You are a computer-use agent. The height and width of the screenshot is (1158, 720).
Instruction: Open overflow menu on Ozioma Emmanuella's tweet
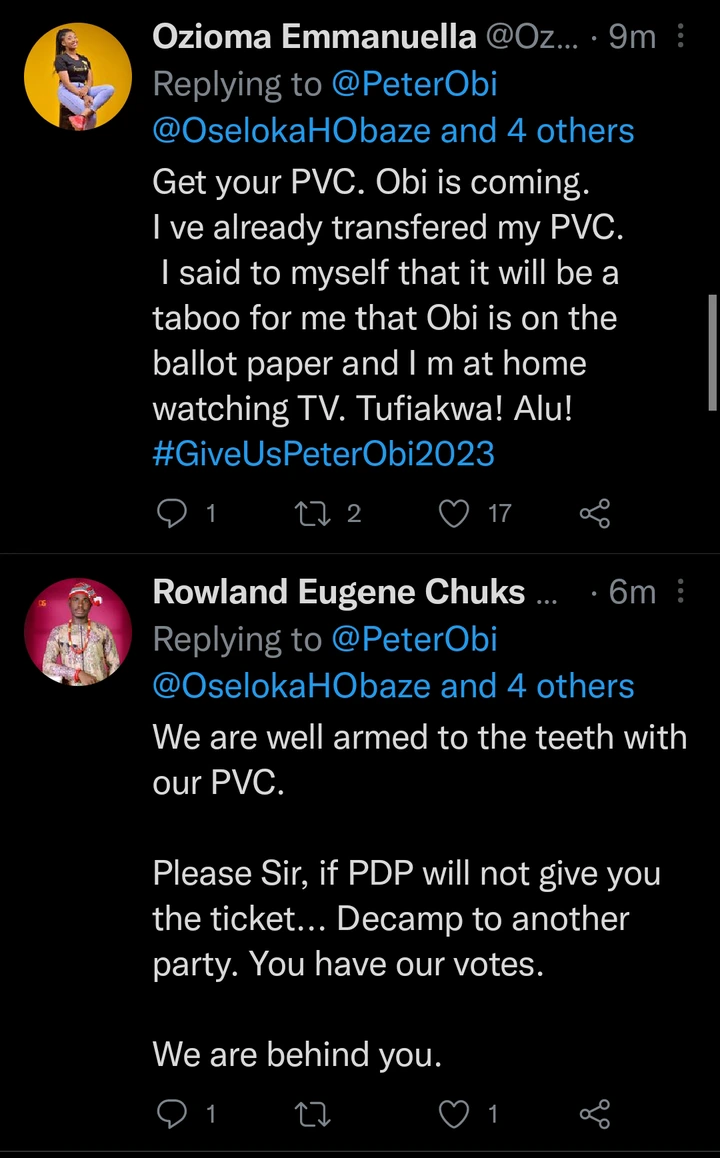(x=681, y=37)
